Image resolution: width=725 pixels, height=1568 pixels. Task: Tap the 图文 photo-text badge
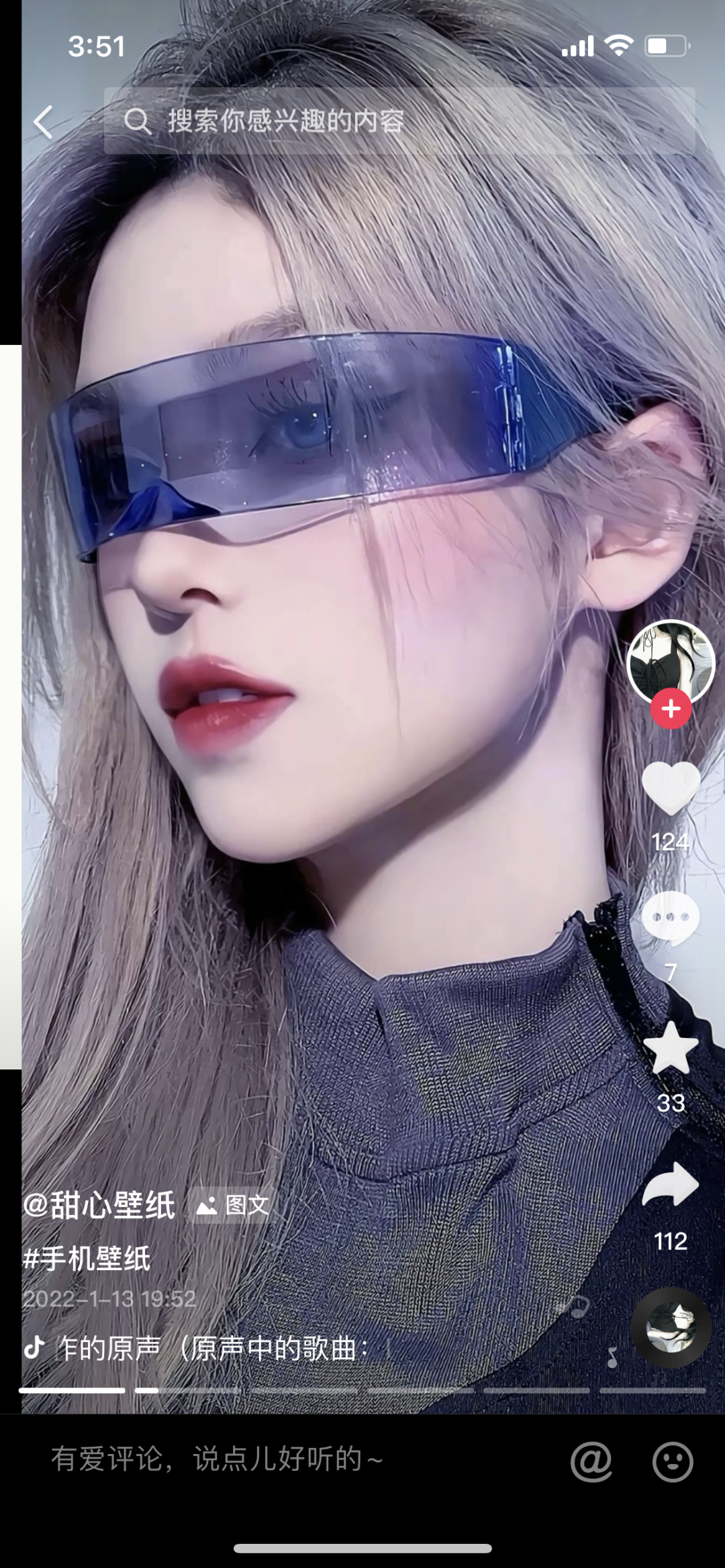tap(233, 1206)
